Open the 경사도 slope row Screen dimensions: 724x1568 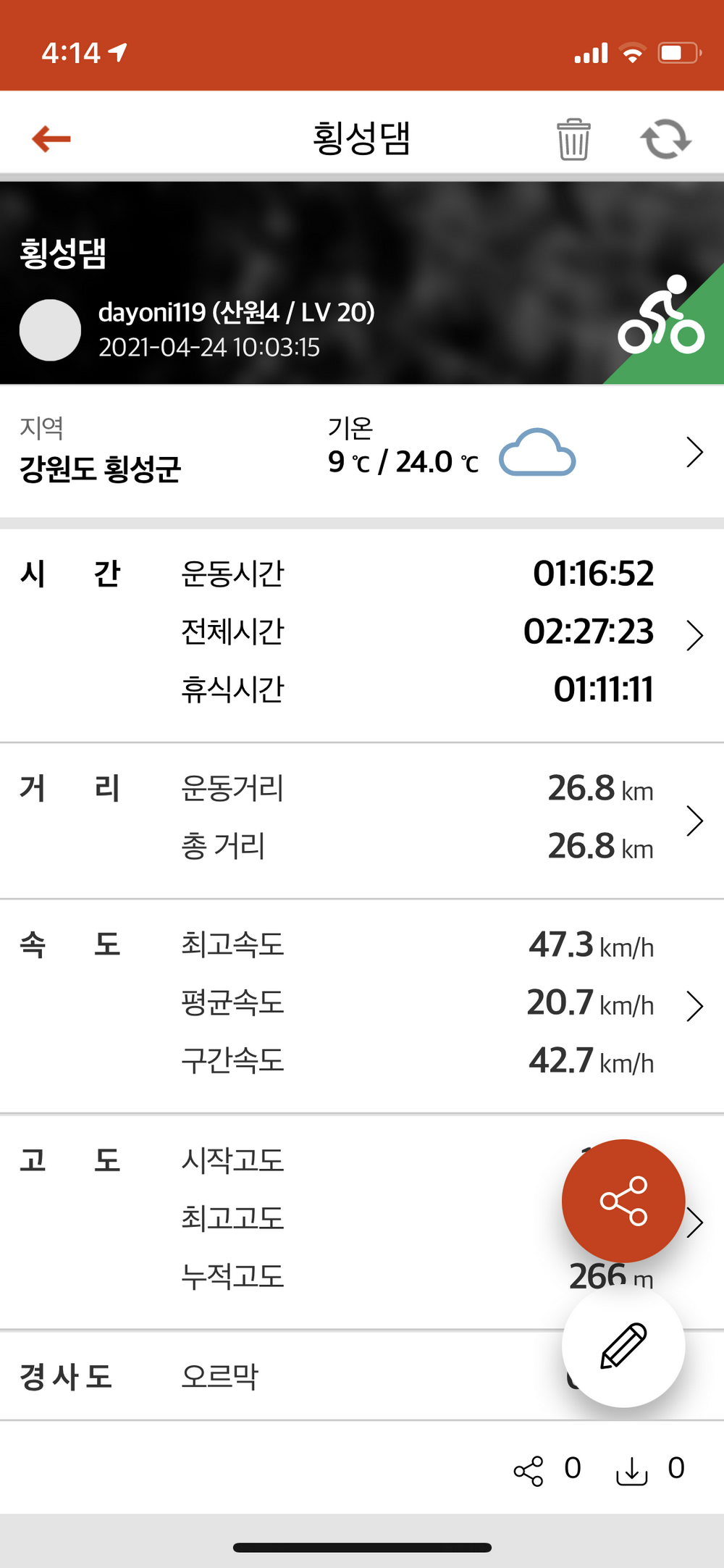coord(362,1376)
